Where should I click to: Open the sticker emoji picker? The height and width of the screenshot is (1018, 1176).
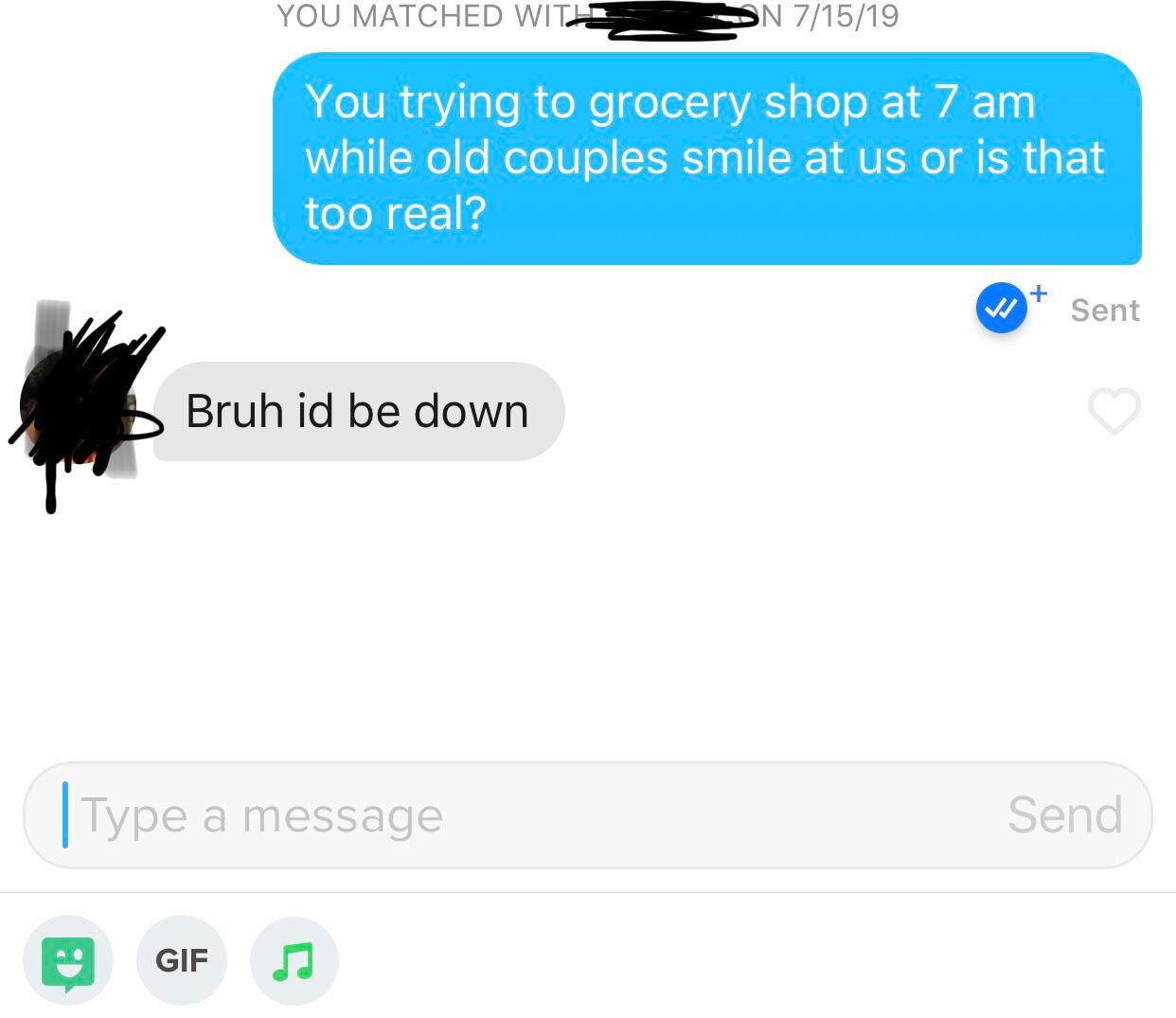(x=68, y=960)
